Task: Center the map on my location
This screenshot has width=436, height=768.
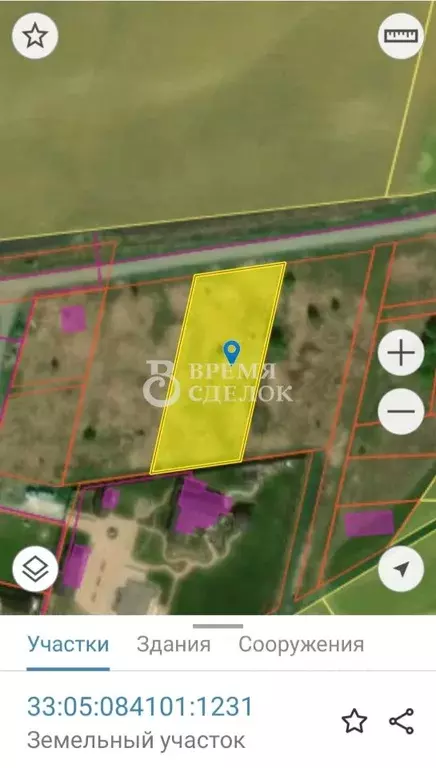Action: [x=401, y=569]
